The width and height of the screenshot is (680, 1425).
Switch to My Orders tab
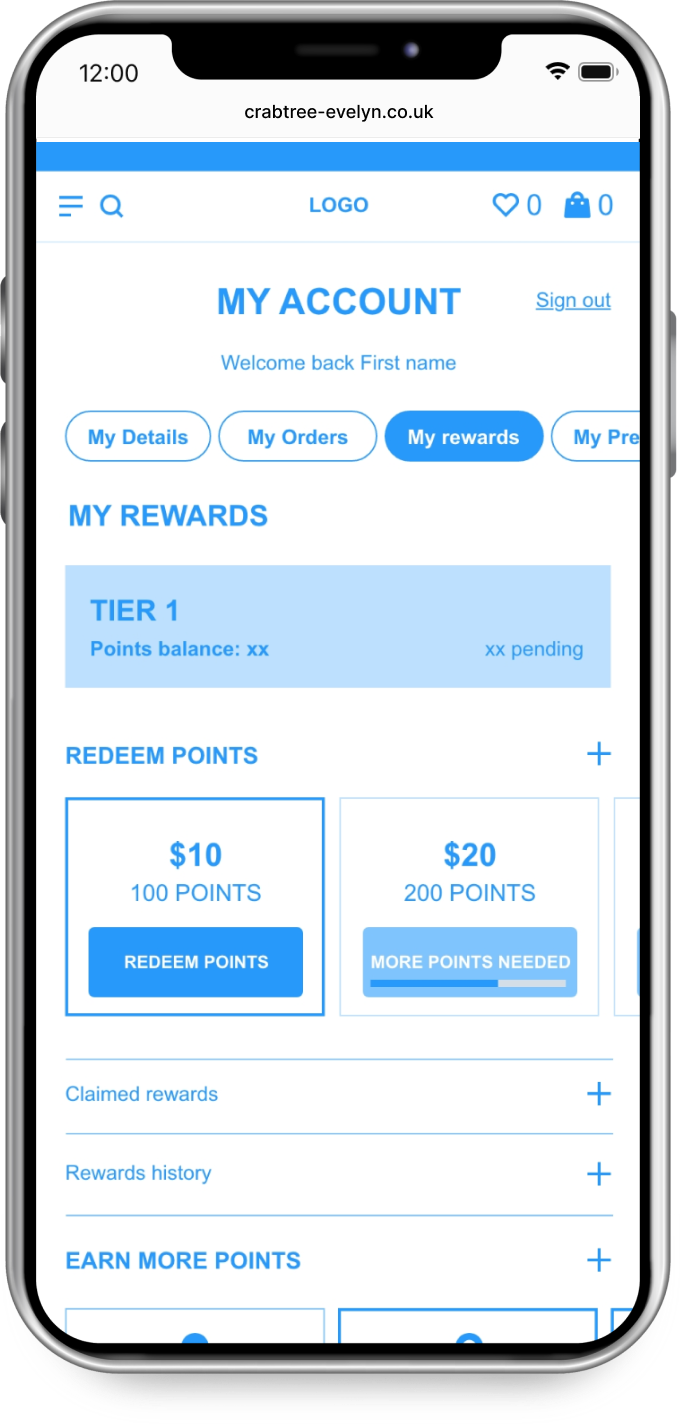tap(297, 437)
